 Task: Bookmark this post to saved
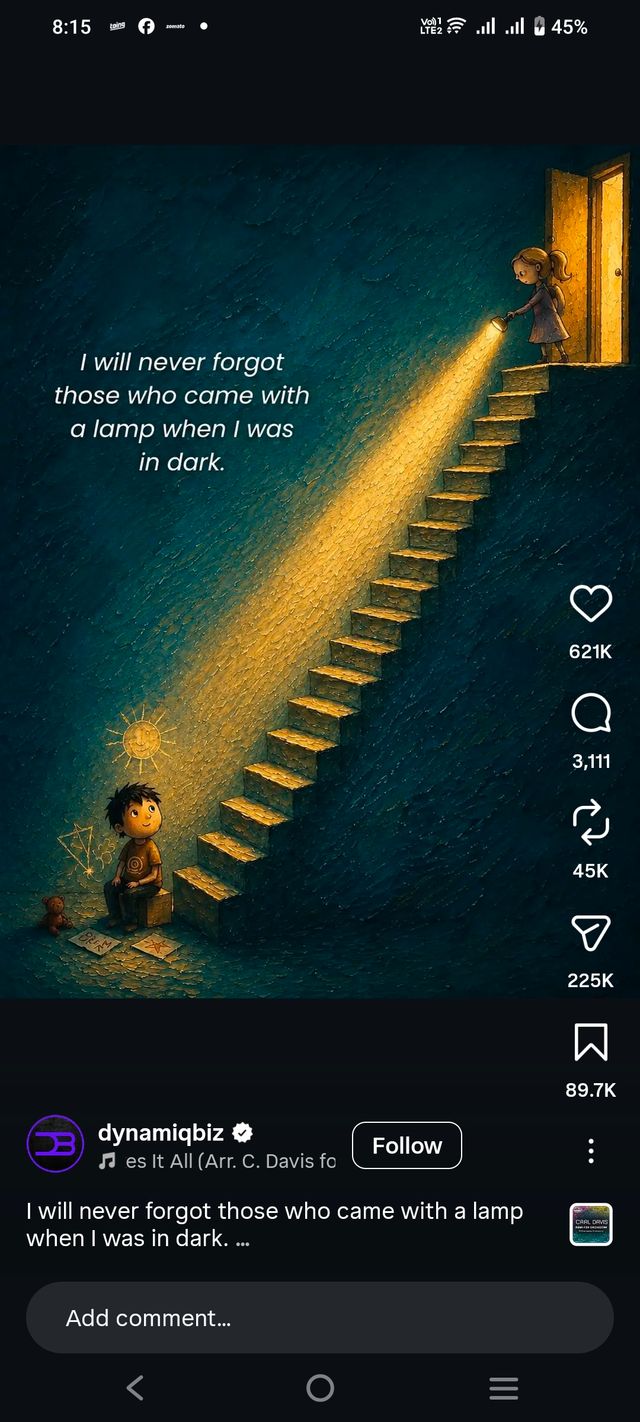[x=590, y=1043]
